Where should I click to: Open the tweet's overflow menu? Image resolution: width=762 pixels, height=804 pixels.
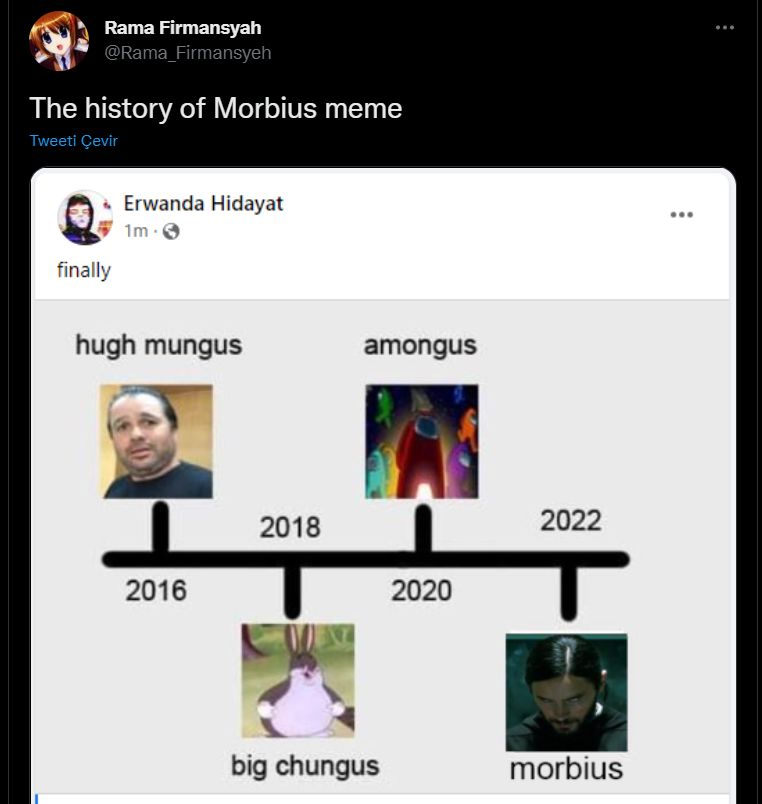coord(725,28)
